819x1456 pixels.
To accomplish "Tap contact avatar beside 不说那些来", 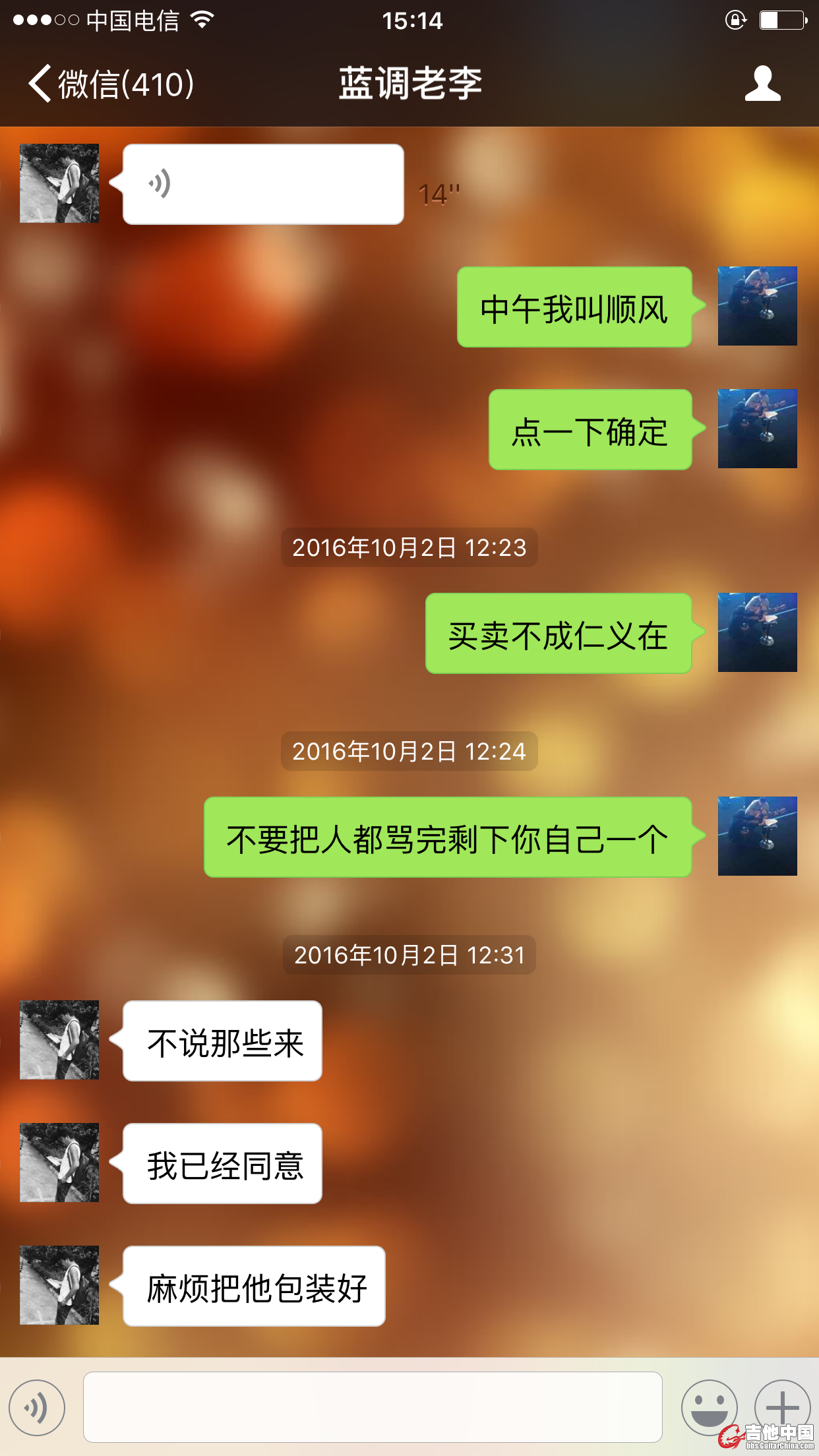I will tap(59, 1040).
